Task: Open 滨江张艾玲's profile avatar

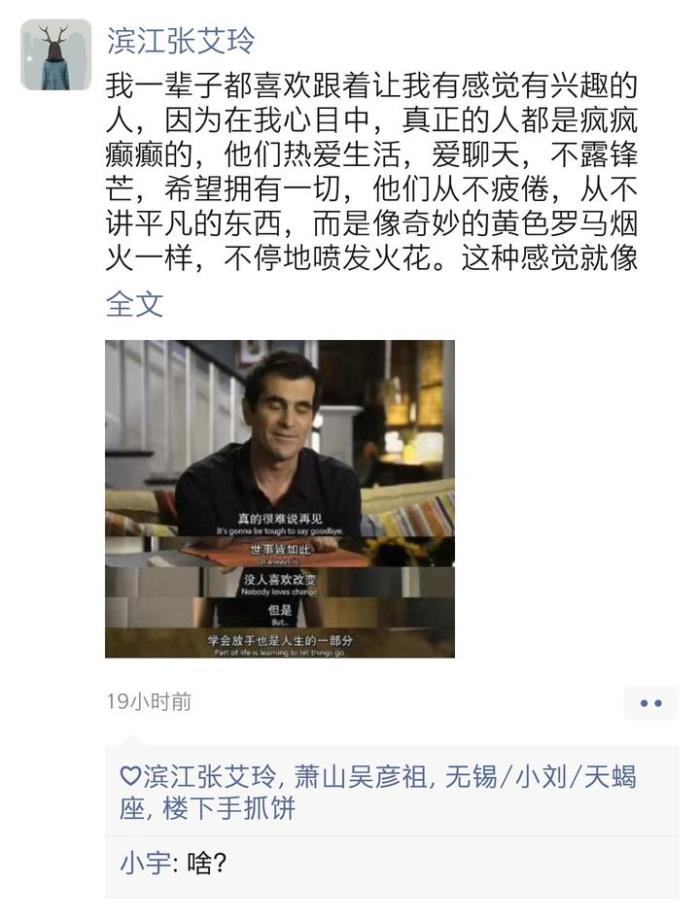Action: pos(56,55)
